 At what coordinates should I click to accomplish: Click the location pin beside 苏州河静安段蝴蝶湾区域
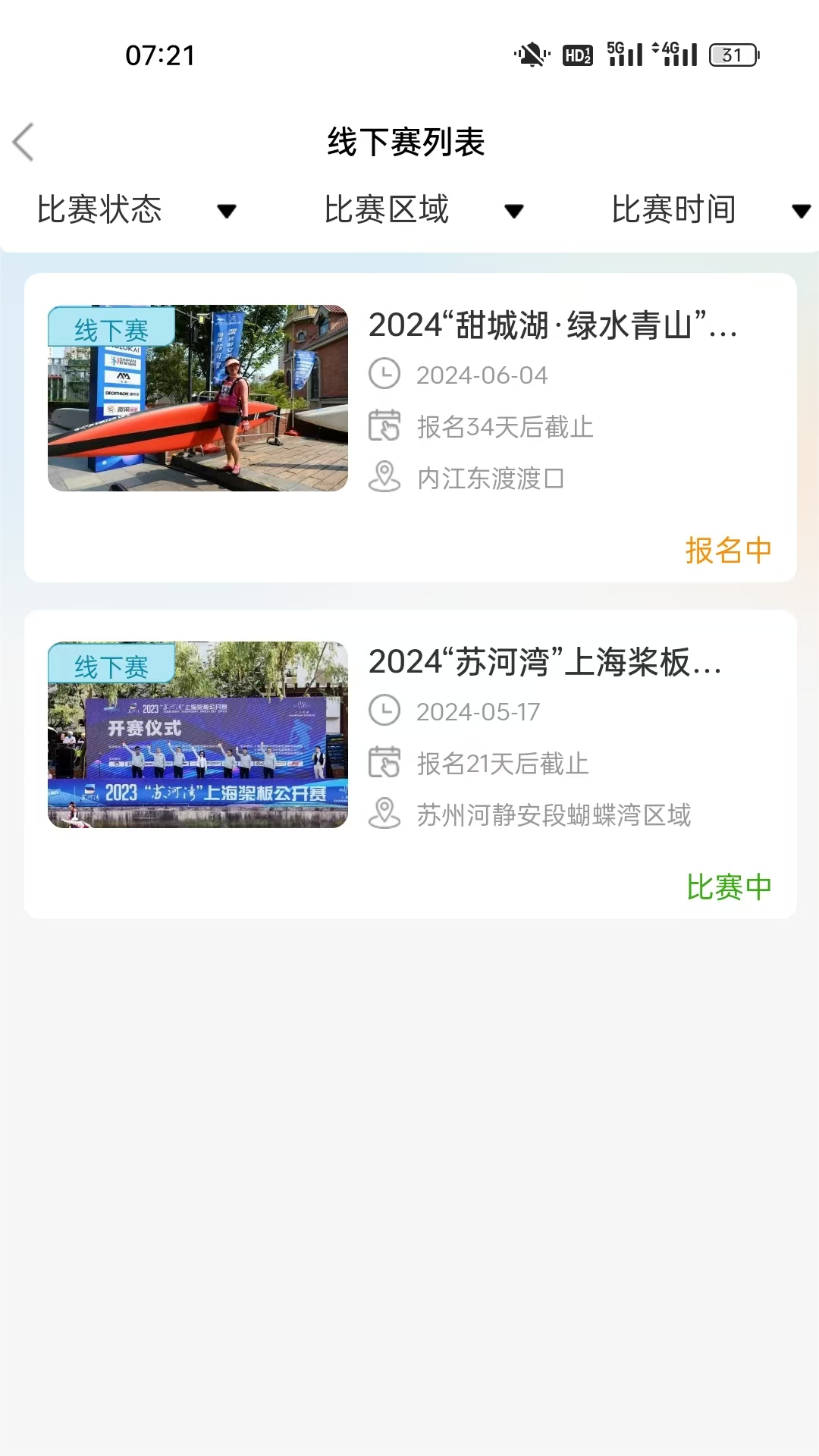click(x=385, y=815)
